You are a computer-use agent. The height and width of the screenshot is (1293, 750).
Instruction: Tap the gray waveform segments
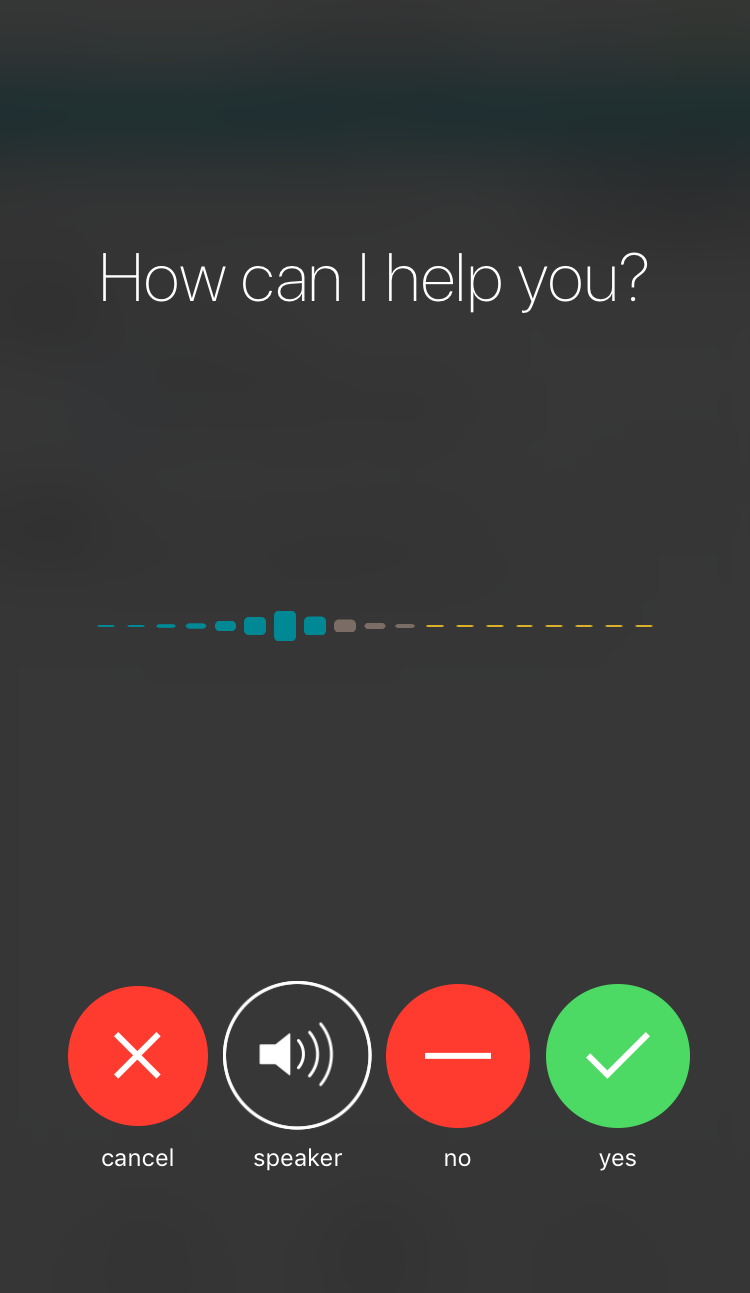[x=375, y=626]
